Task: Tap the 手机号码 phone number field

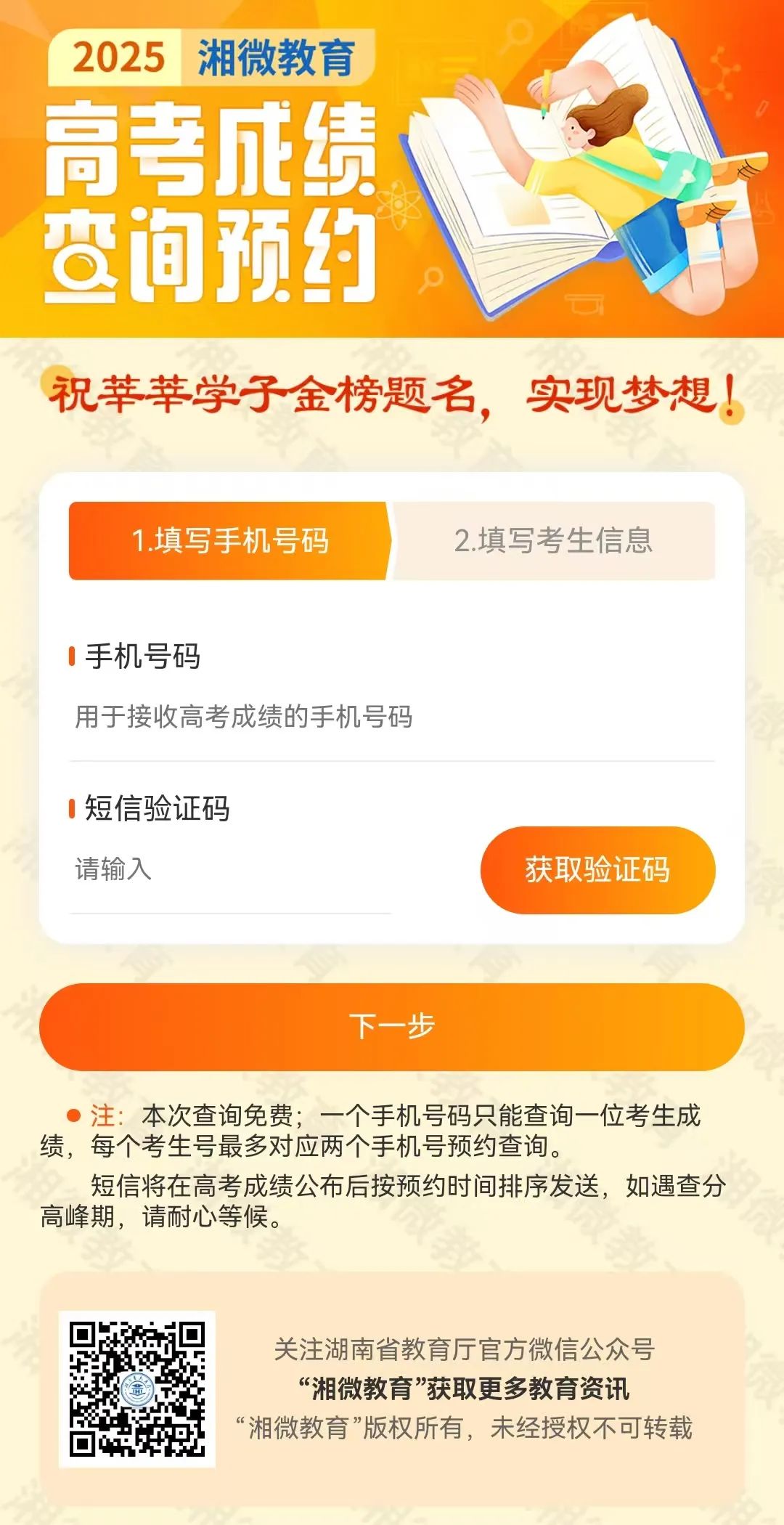Action: (392, 717)
